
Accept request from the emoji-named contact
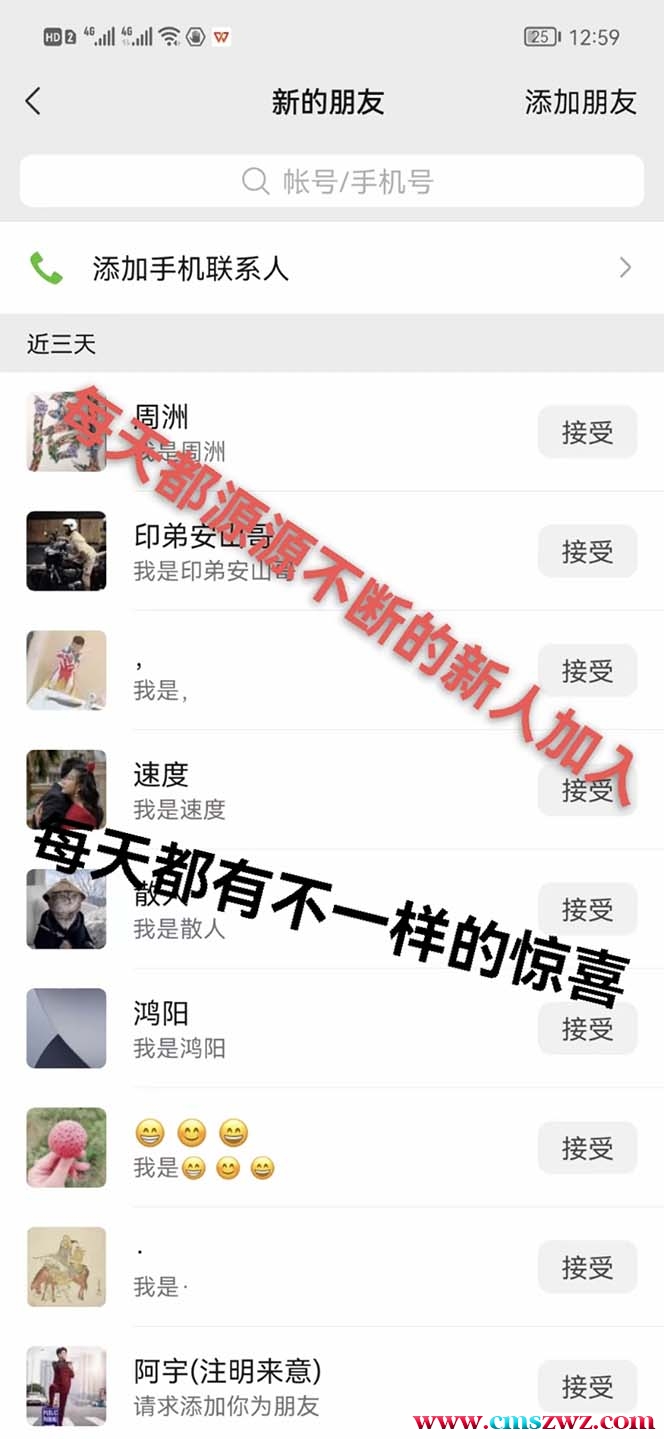point(587,1148)
